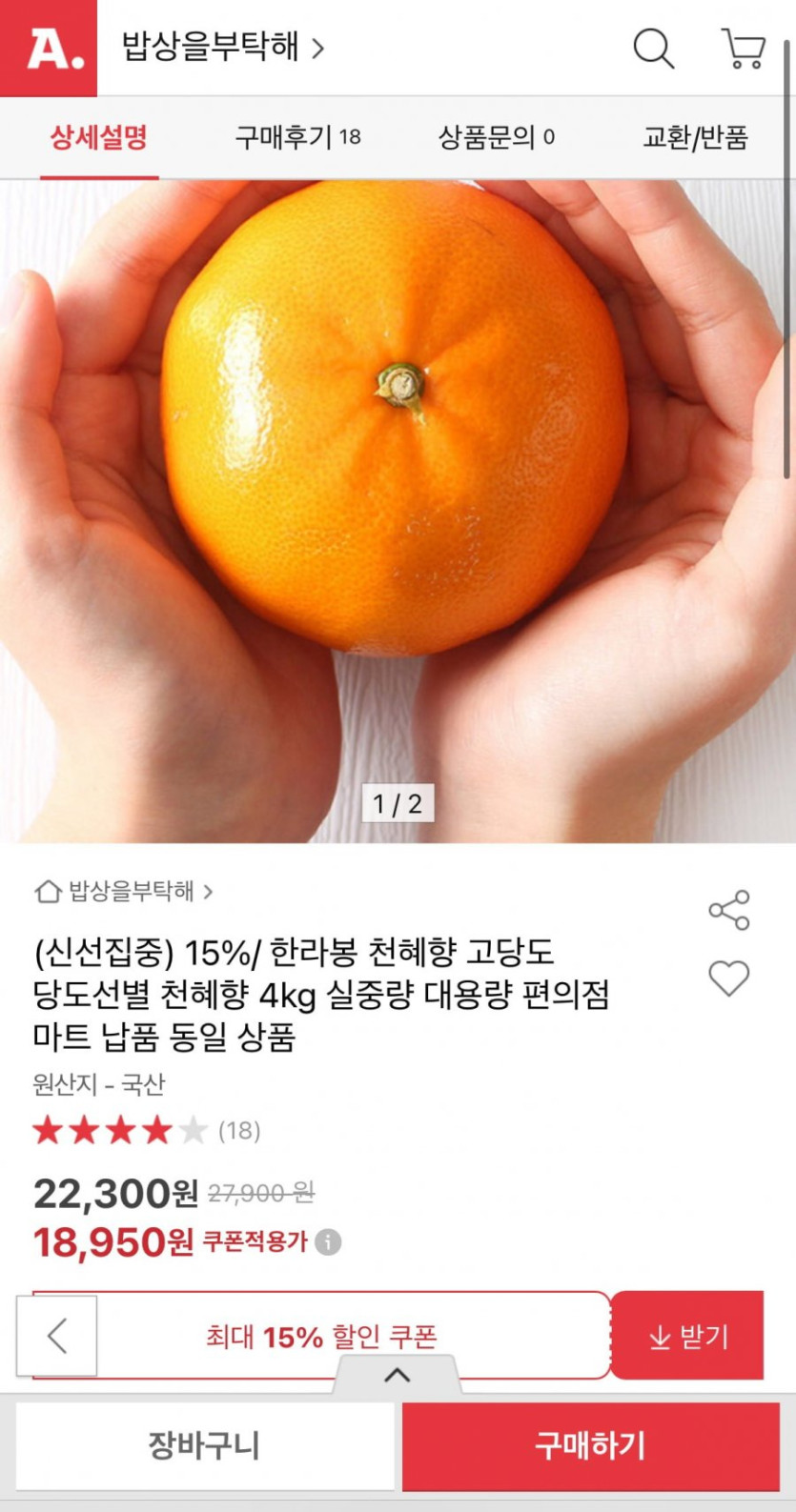This screenshot has height=1512, width=796.
Task: Download the coupon with 받기 button
Action: click(x=687, y=1336)
